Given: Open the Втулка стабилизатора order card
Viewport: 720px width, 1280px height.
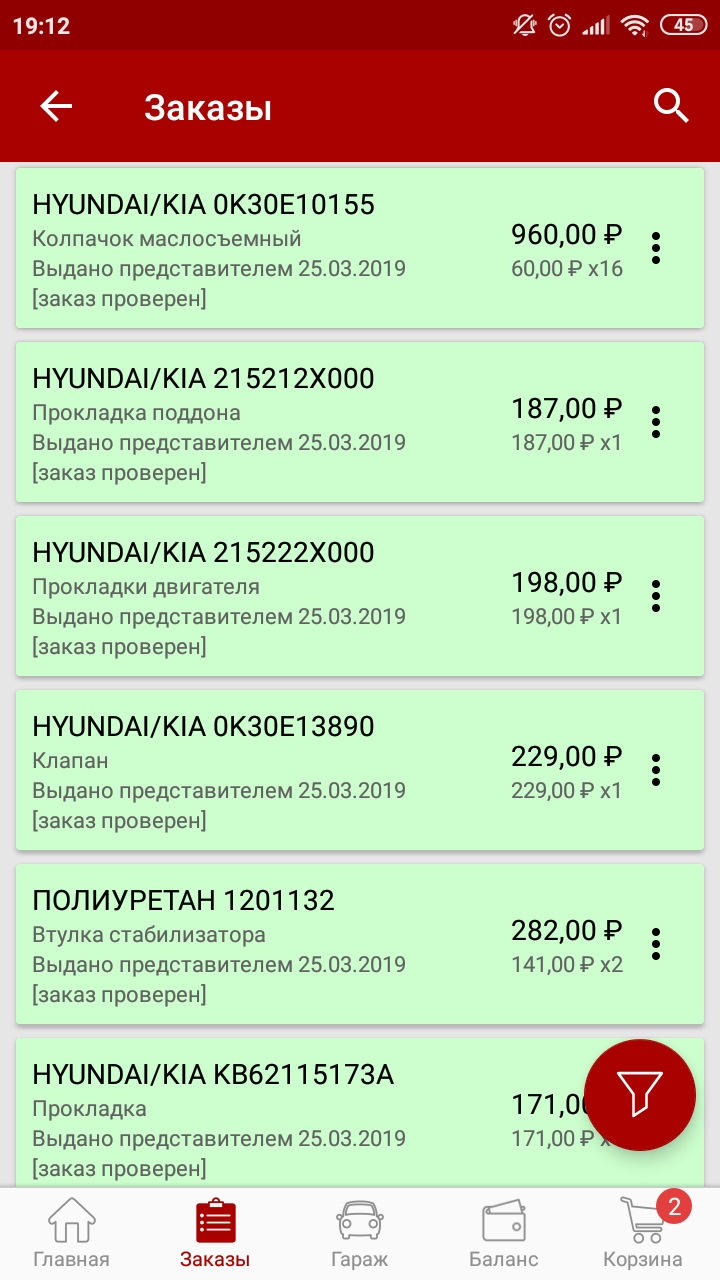Looking at the screenshot, I should 300,944.
